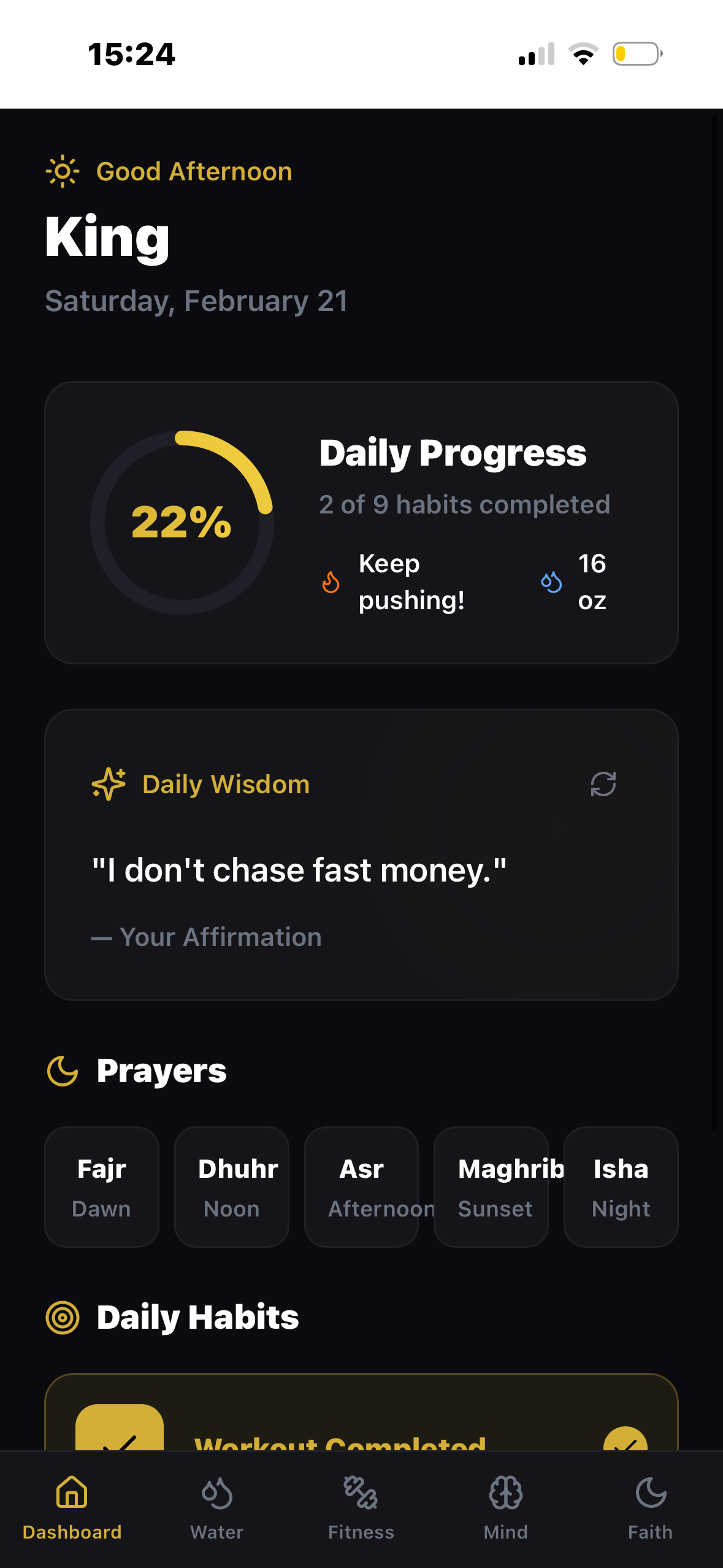This screenshot has width=723, height=1568.
Task: Click the target icon beside Daily Habits
Action: coord(61,1315)
